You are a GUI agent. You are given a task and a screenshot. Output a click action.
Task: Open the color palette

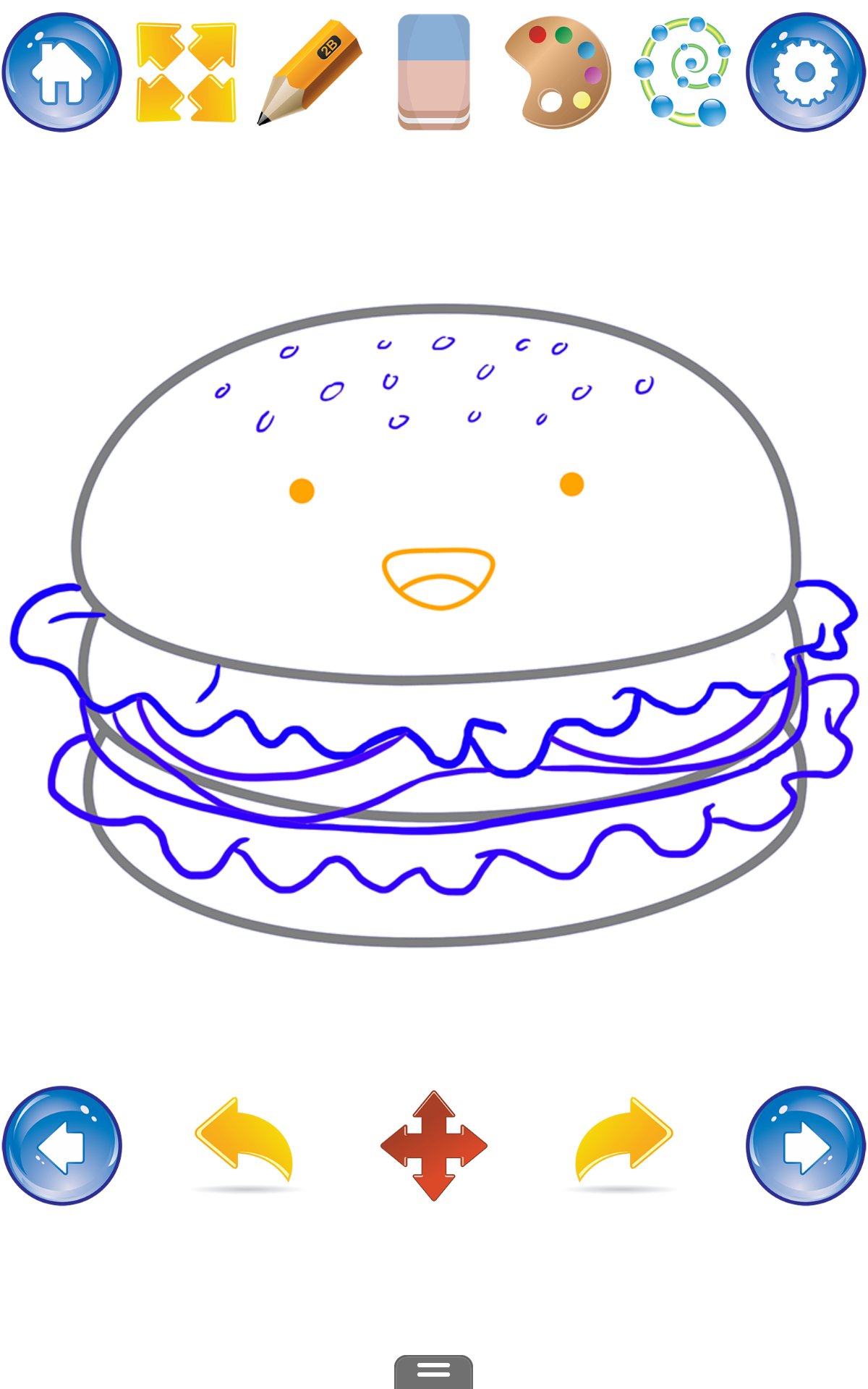coord(558,72)
